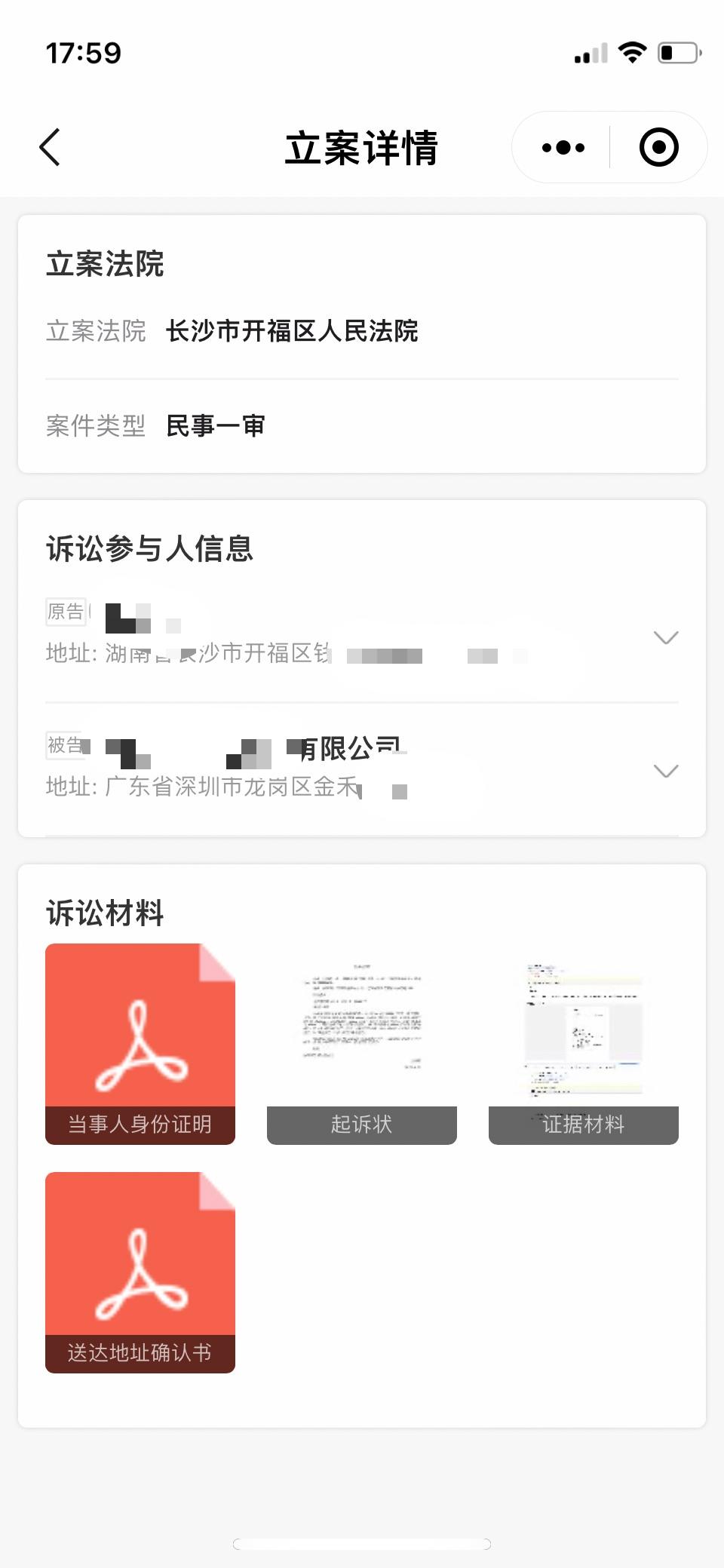This screenshot has height=1568, width=724.
Task: Open the 当事人身份证明 PDF file
Action: click(140, 1044)
